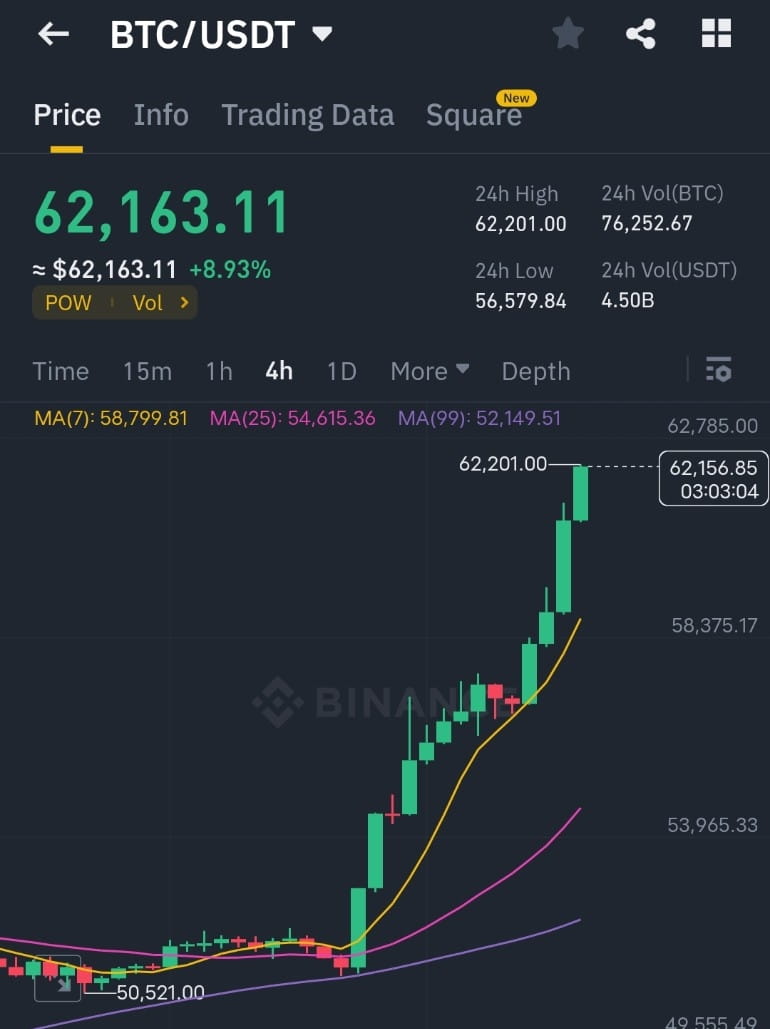Expand the More timeframe dropdown
Screen dimensions: 770x1029
point(429,371)
